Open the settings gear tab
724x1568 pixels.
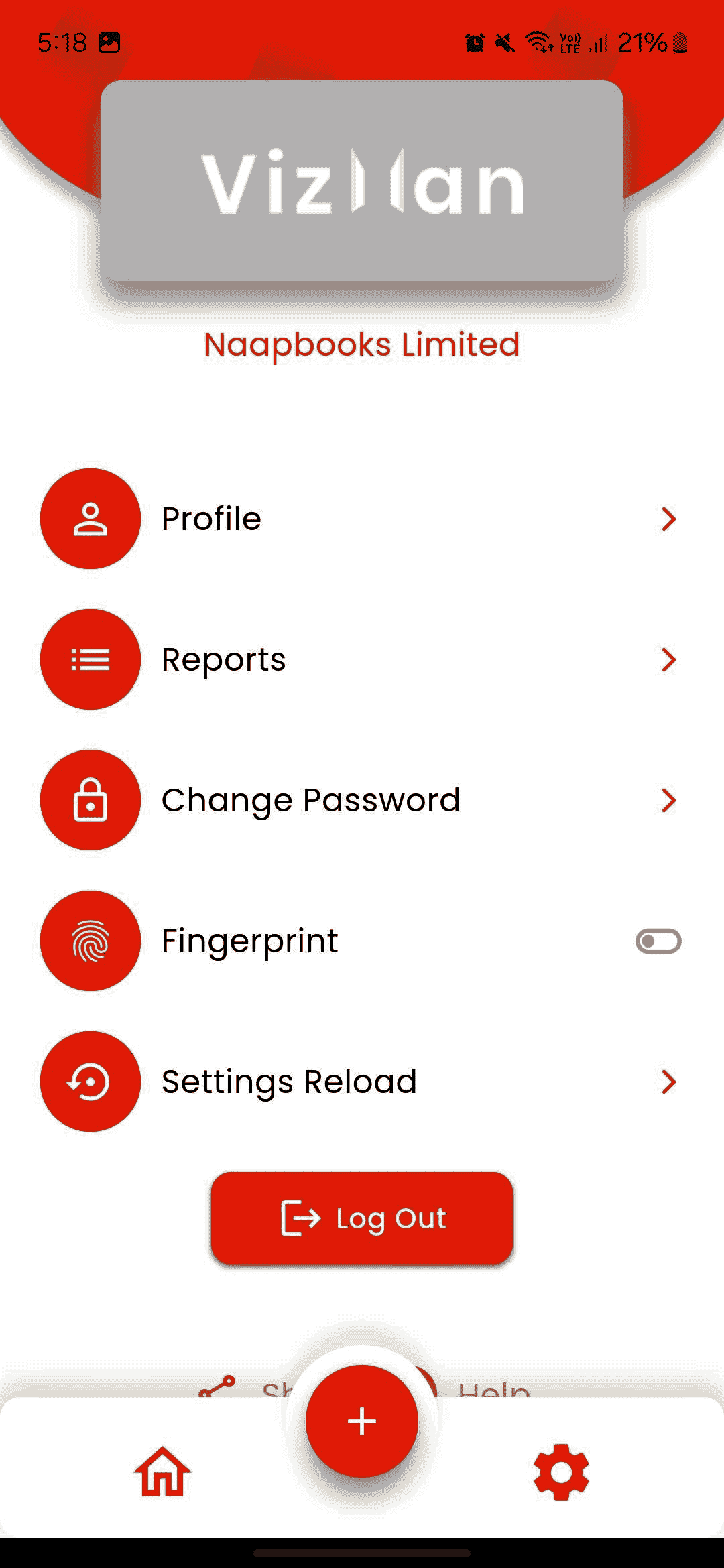(x=561, y=1472)
